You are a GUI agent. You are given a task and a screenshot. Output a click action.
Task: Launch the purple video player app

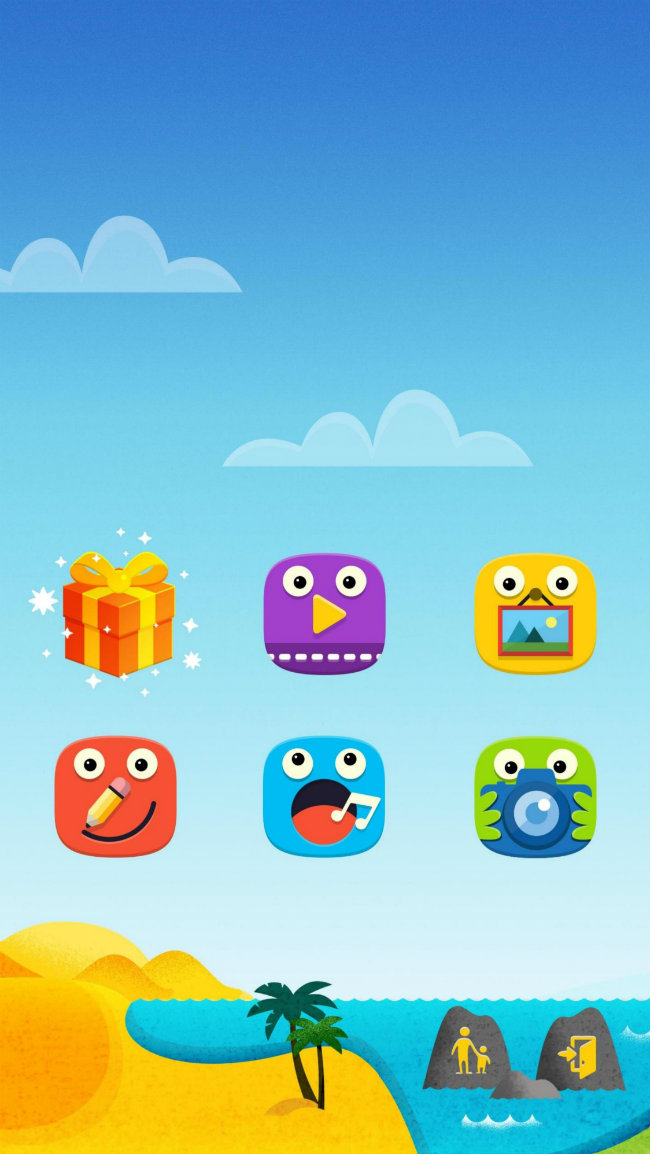pos(325,614)
